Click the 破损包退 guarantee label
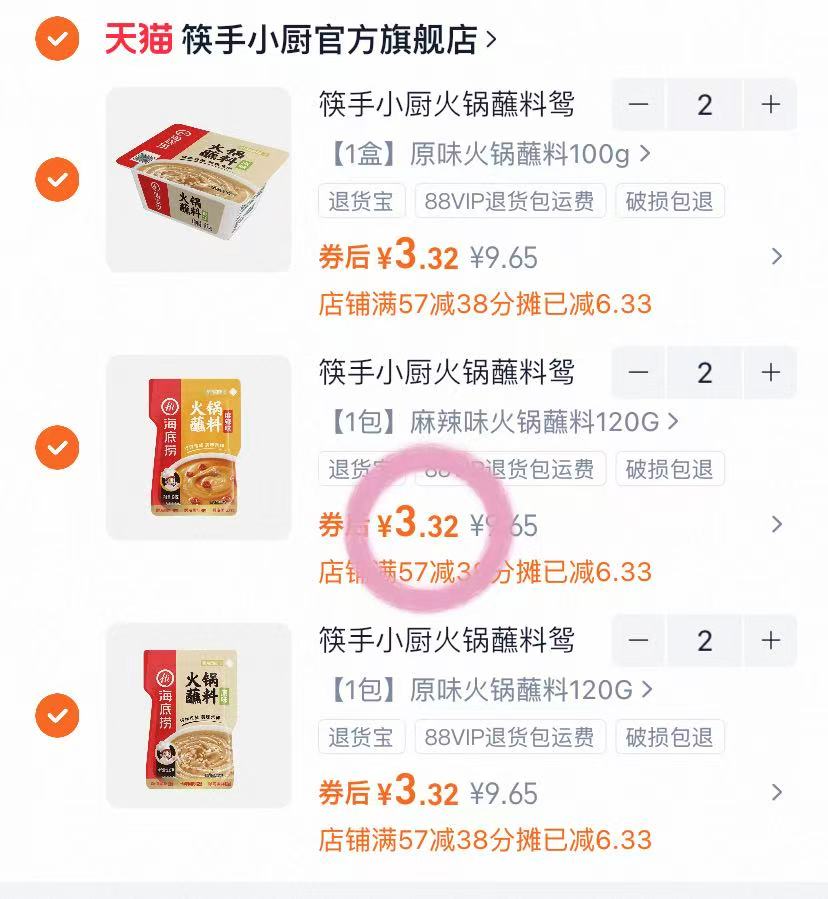The height and width of the screenshot is (899, 828). tap(670, 200)
